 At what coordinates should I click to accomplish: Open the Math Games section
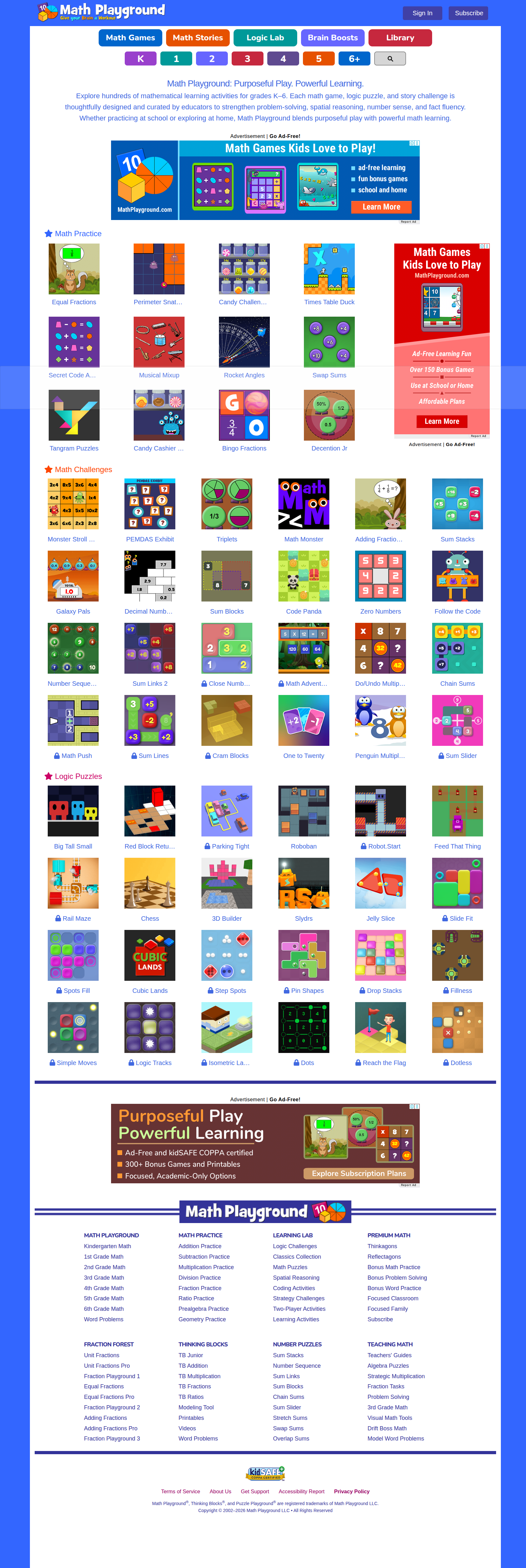(x=130, y=38)
